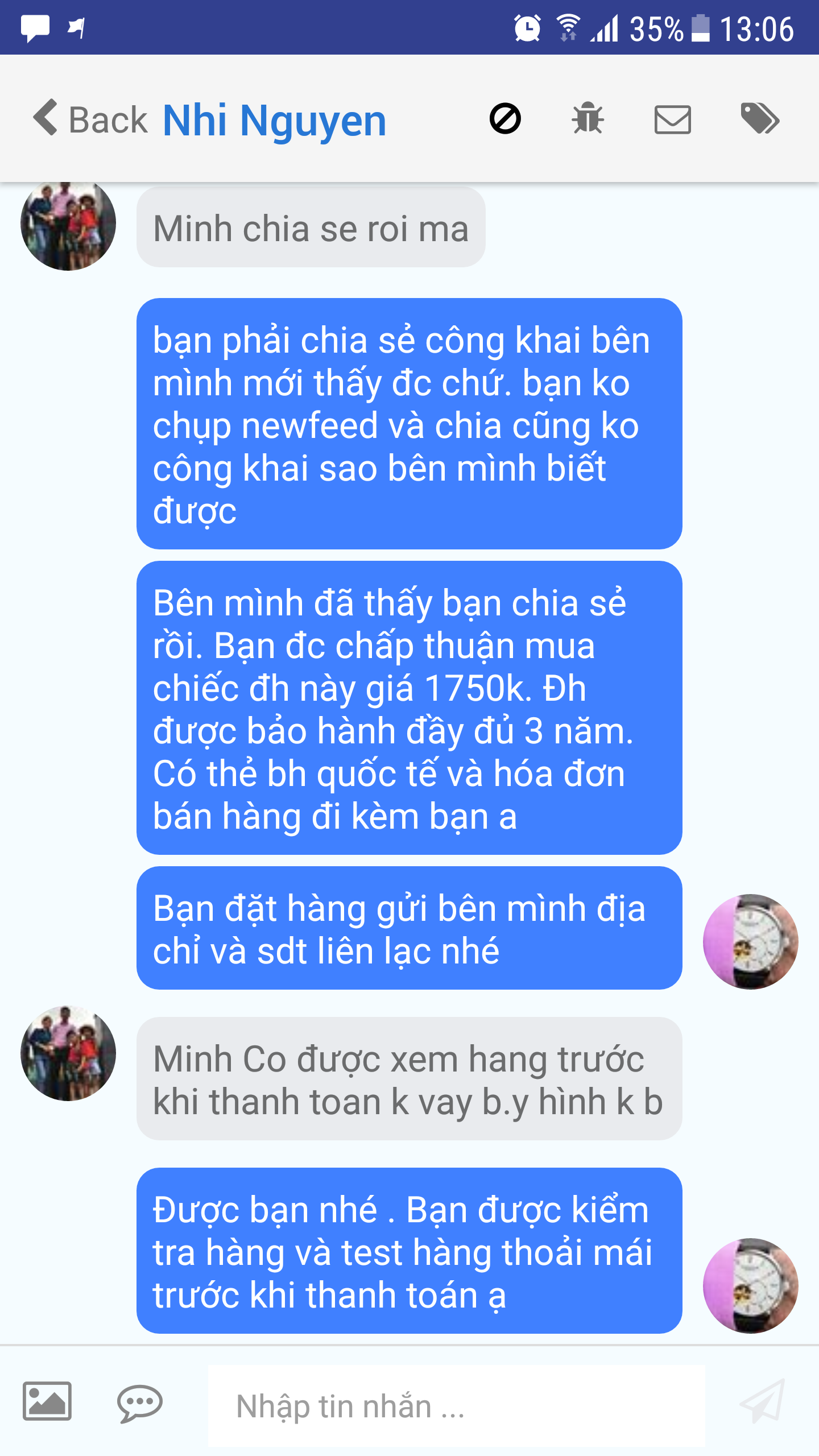Go back to the previous screen
The width and height of the screenshot is (819, 1456).
91,119
